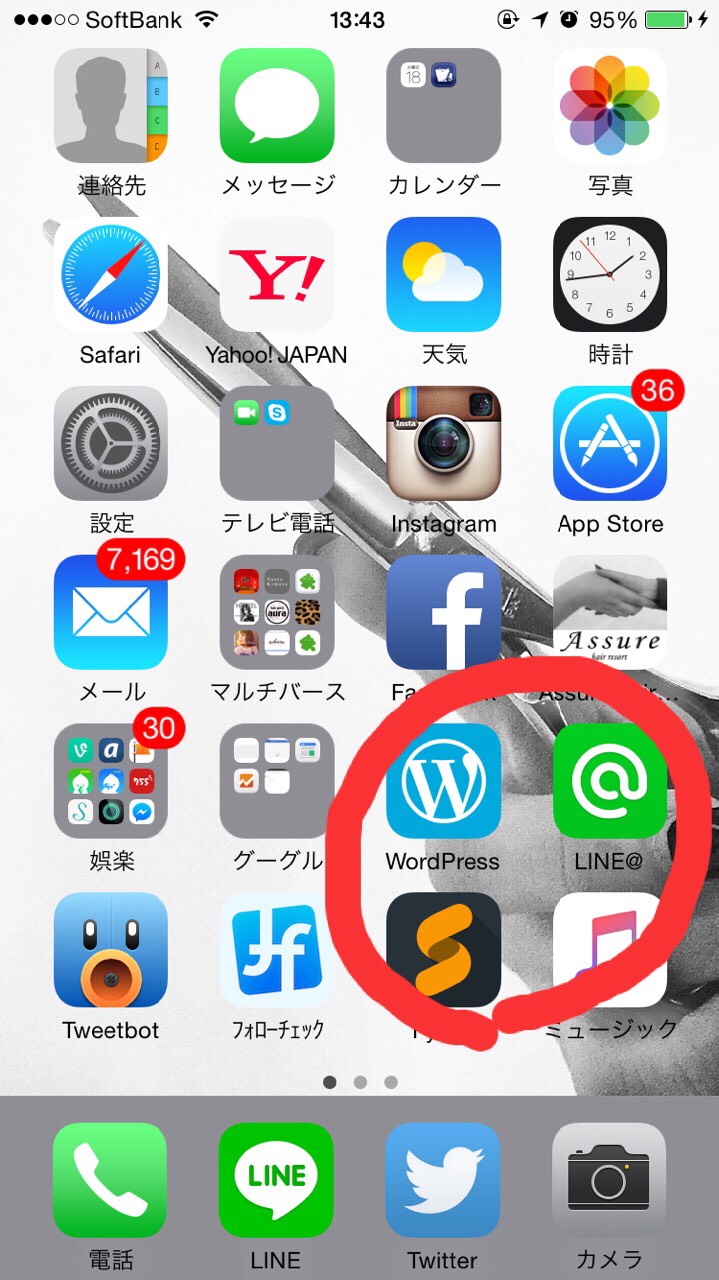The height and width of the screenshot is (1280, 719).
Task: Launch the WordPress app
Action: (443, 781)
